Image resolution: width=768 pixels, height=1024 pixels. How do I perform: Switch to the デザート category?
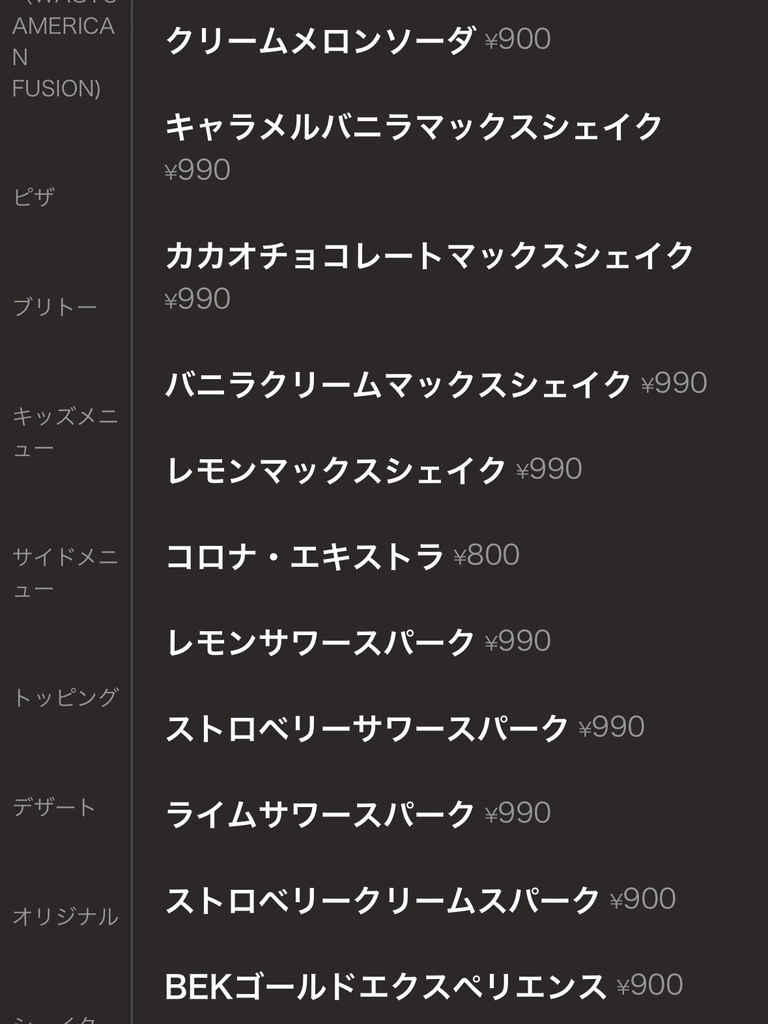[54, 807]
